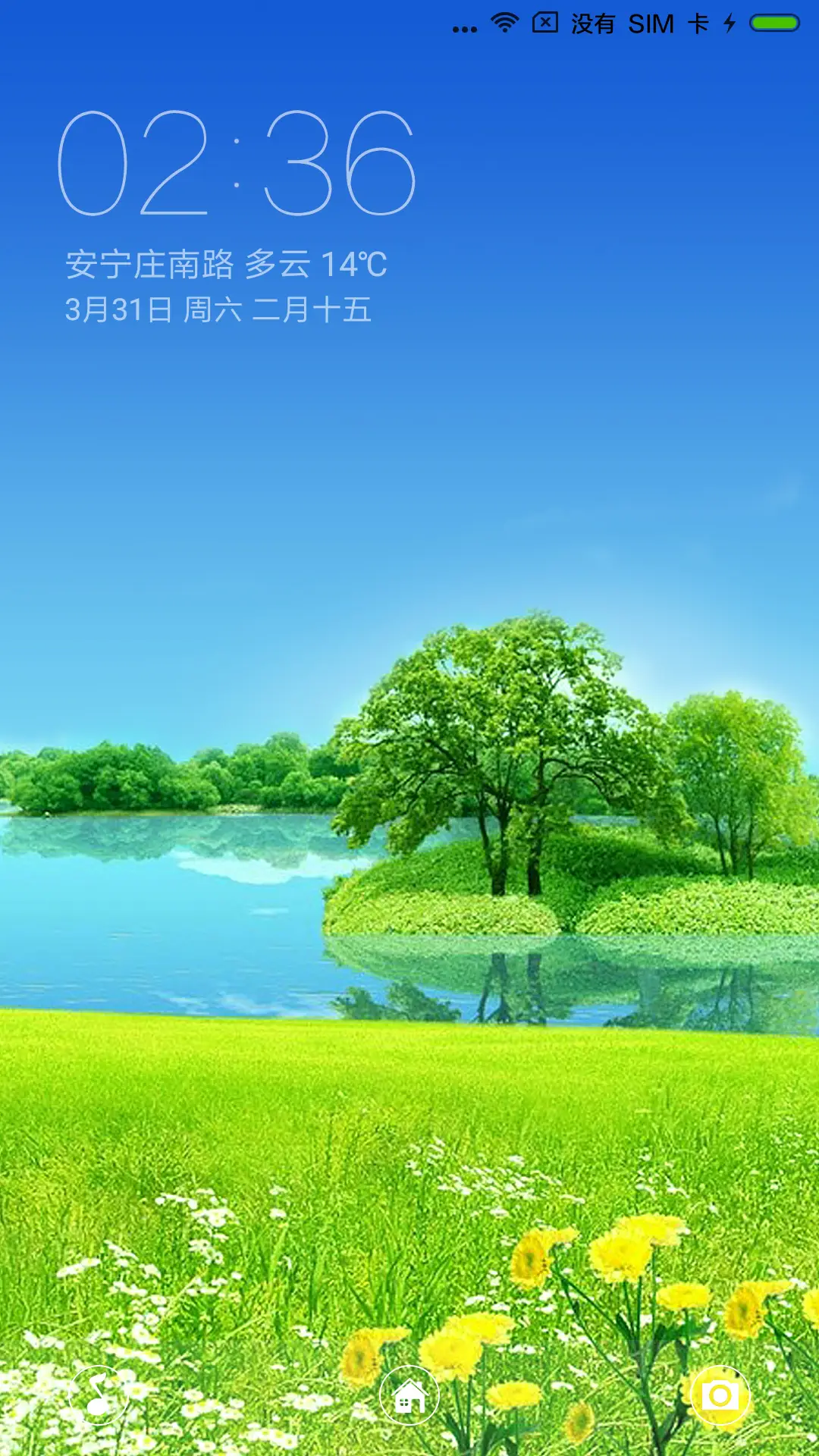
Task: Launch the camera from lock screen
Action: click(720, 1395)
